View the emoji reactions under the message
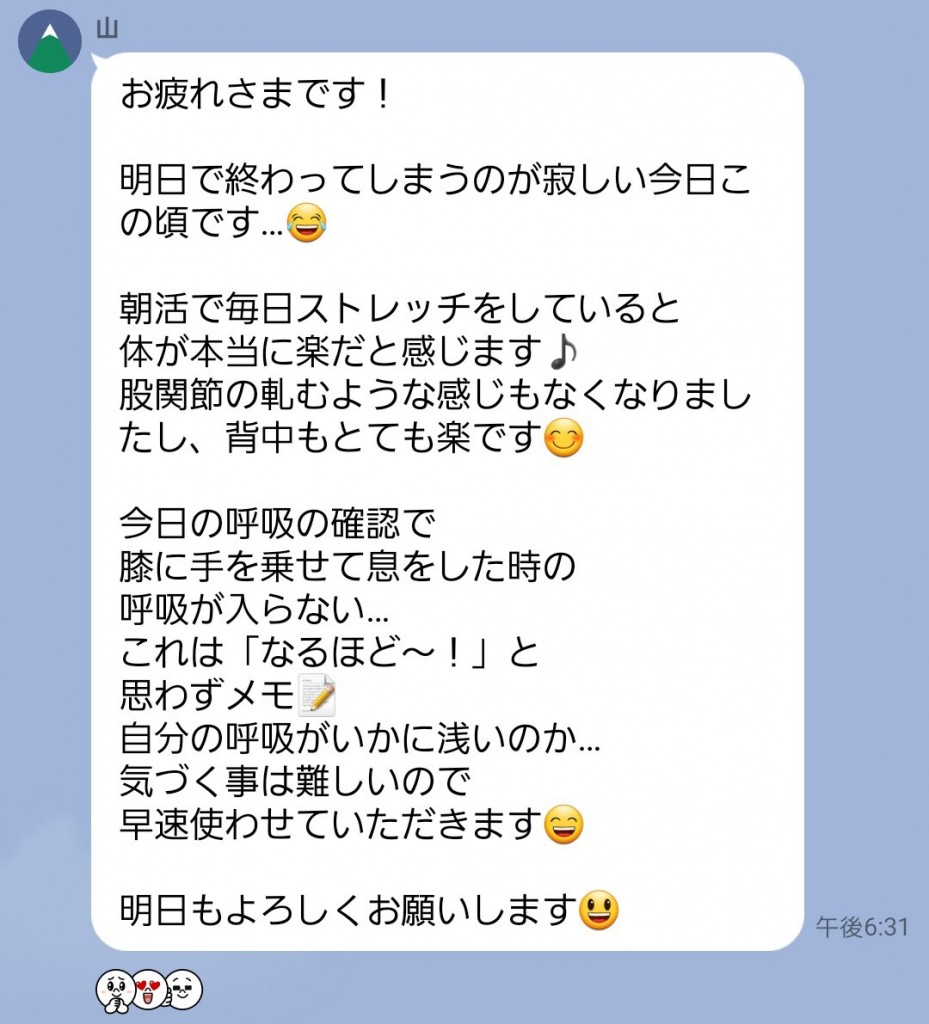This screenshot has height=1024, width=929. [x=148, y=990]
